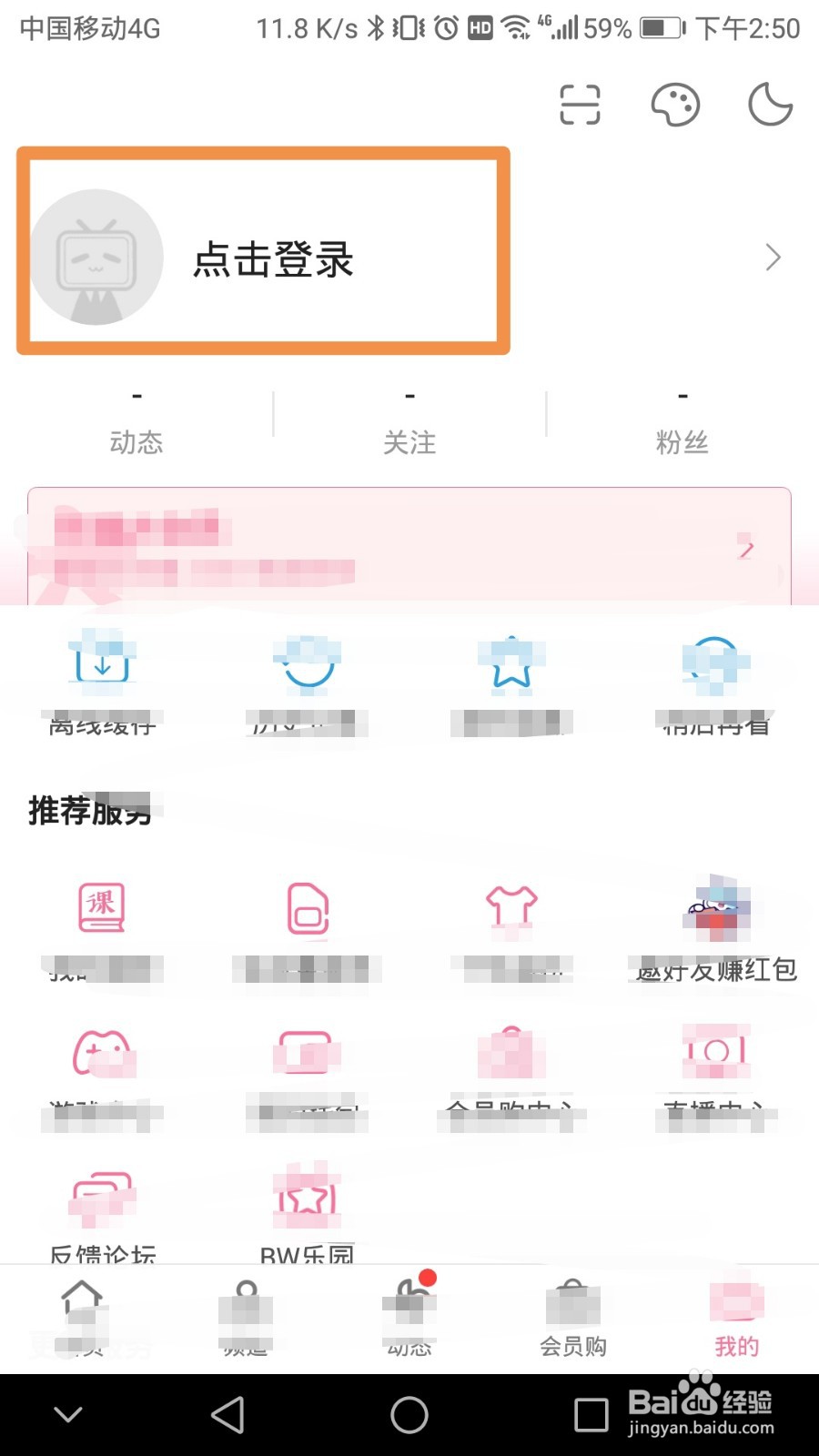Expand the pink banner with the small arrow
819x1456 pixels.
coord(747,549)
